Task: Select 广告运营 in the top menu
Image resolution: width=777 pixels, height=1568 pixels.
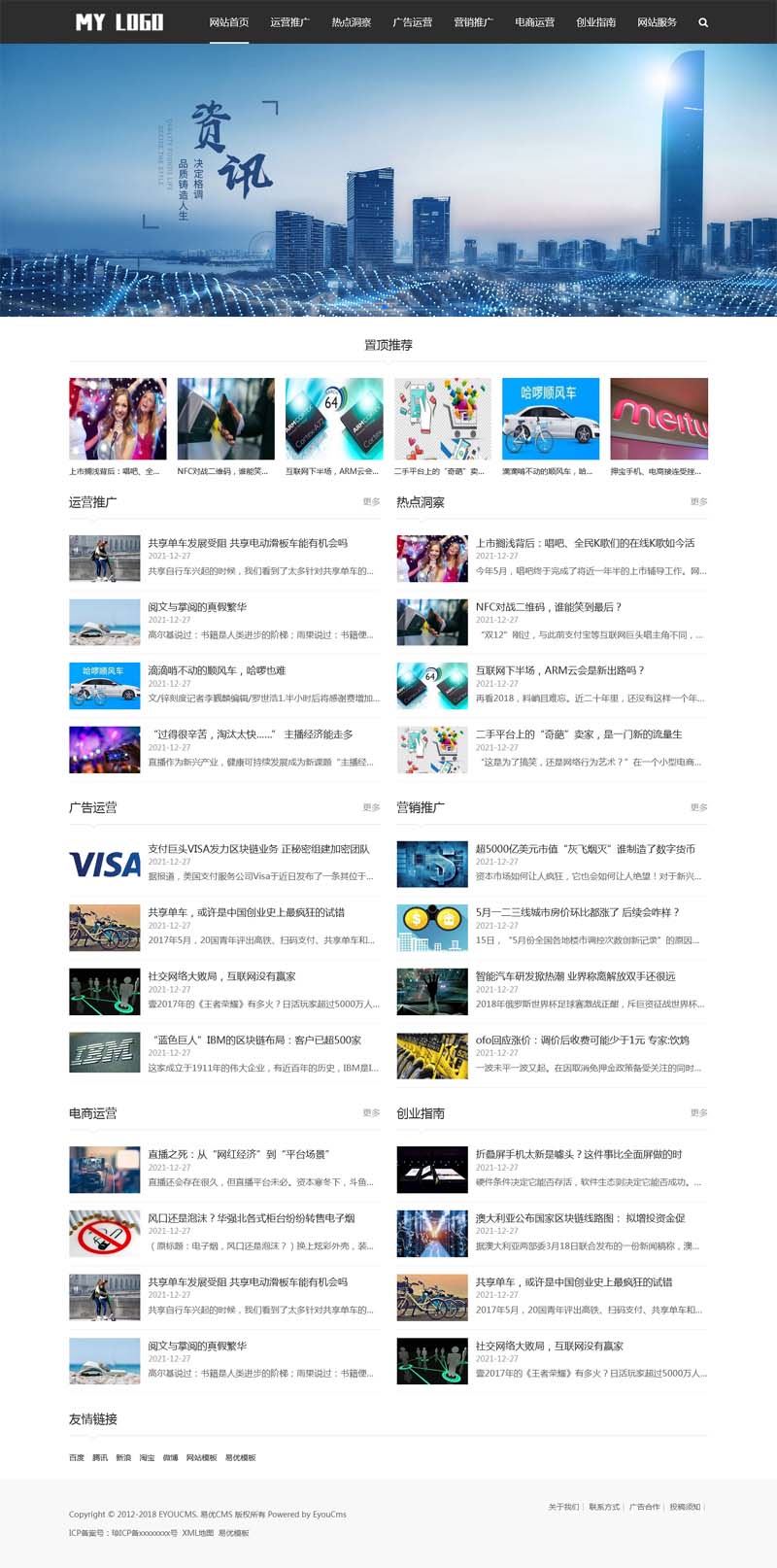Action: [413, 22]
